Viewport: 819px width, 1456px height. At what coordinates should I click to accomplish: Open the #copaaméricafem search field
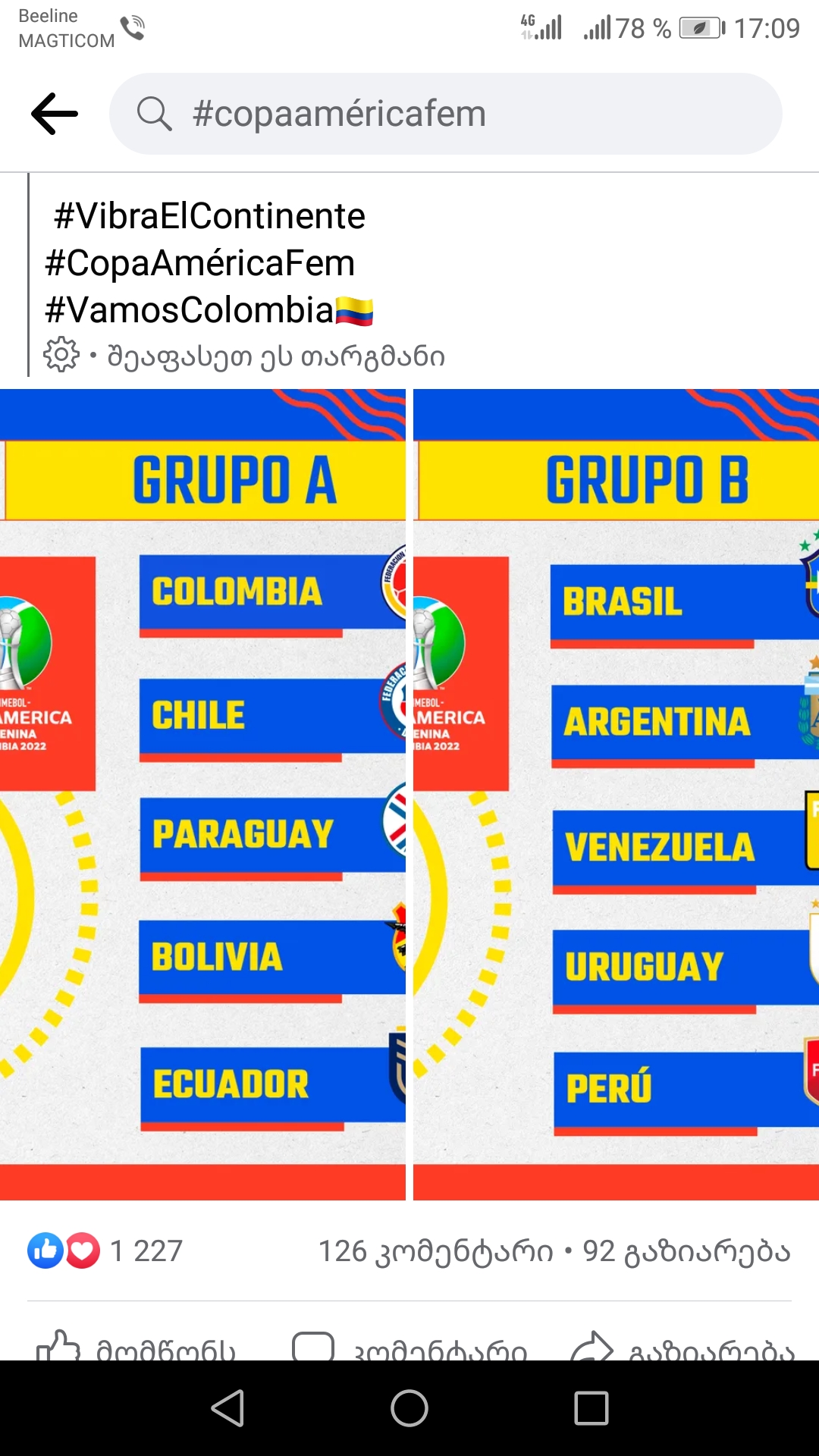(x=446, y=114)
